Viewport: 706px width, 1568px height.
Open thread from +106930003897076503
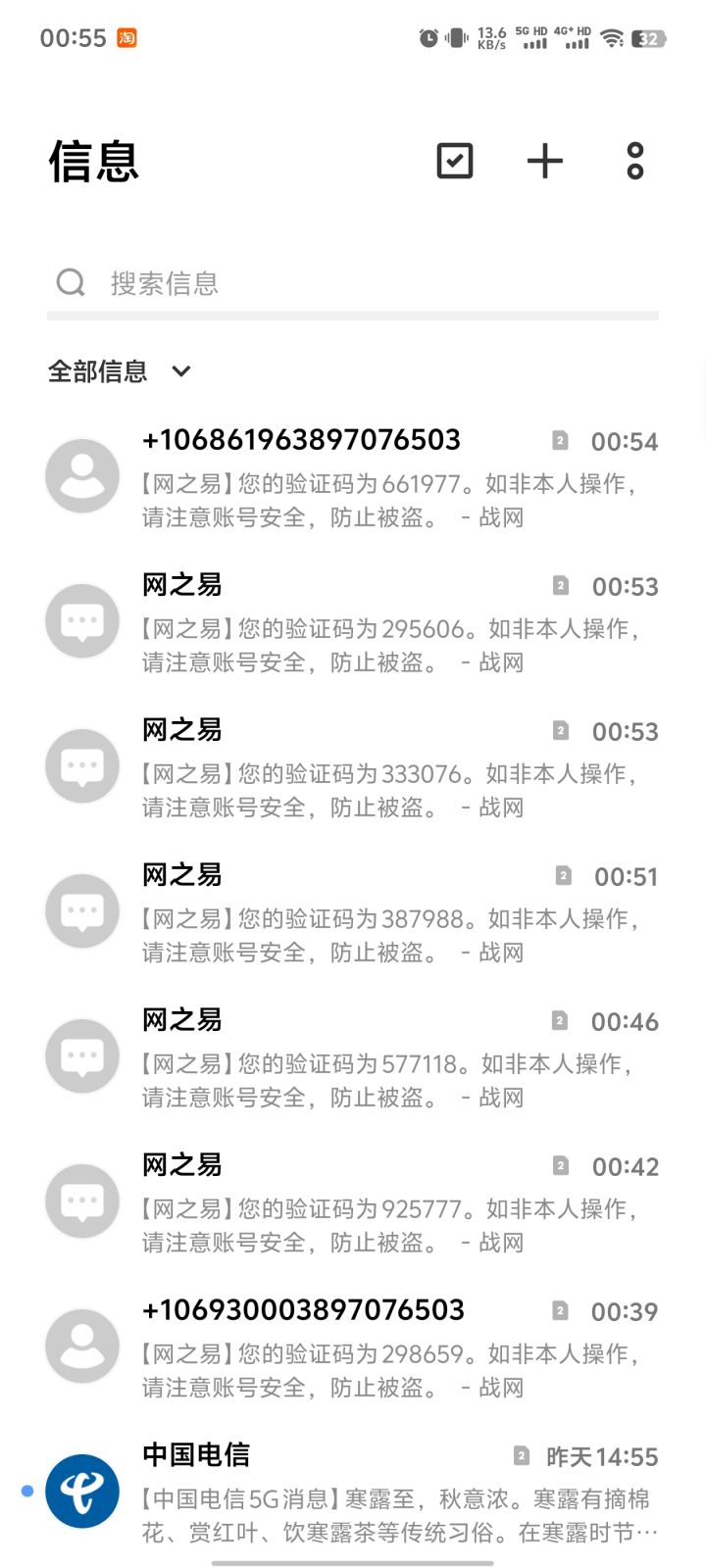click(392, 1347)
